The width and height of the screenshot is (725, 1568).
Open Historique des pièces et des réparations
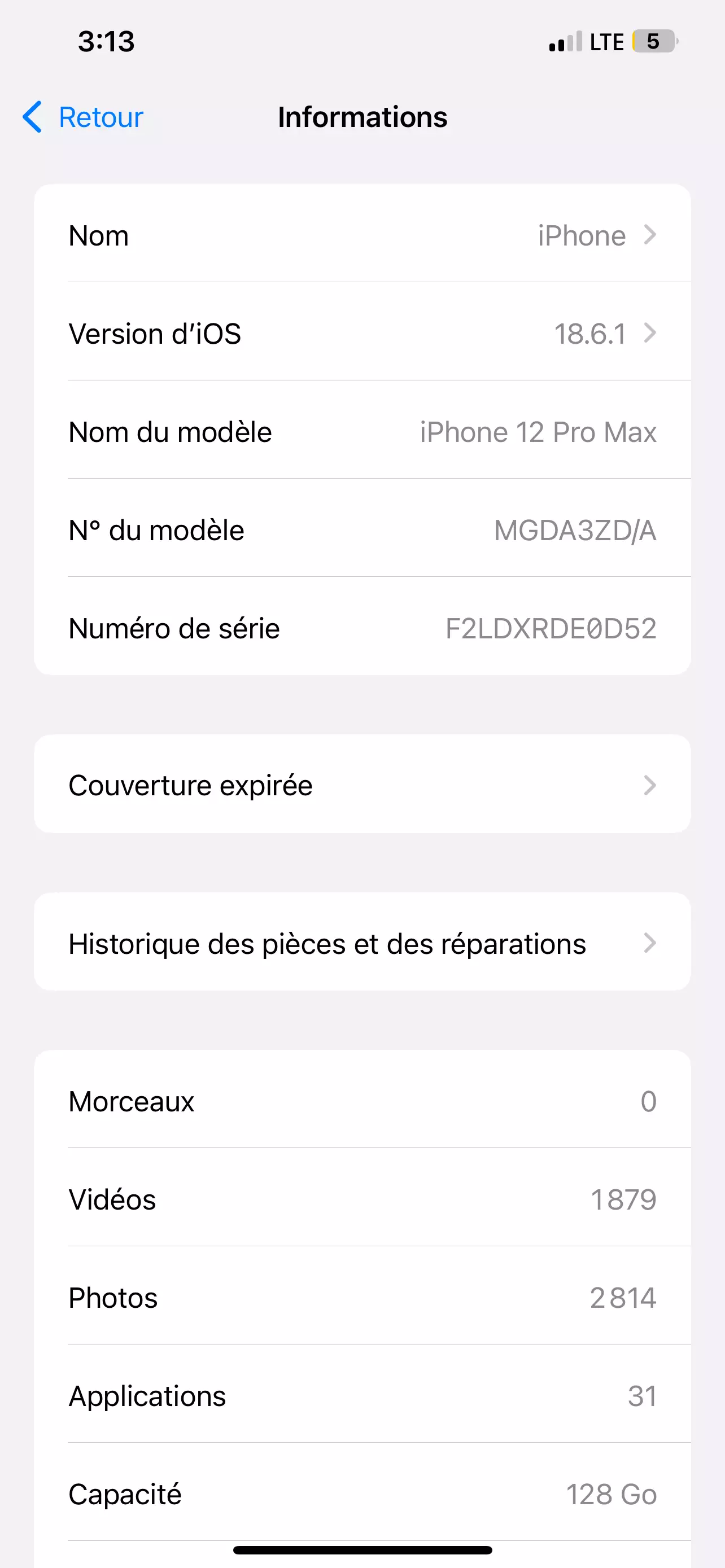click(362, 942)
